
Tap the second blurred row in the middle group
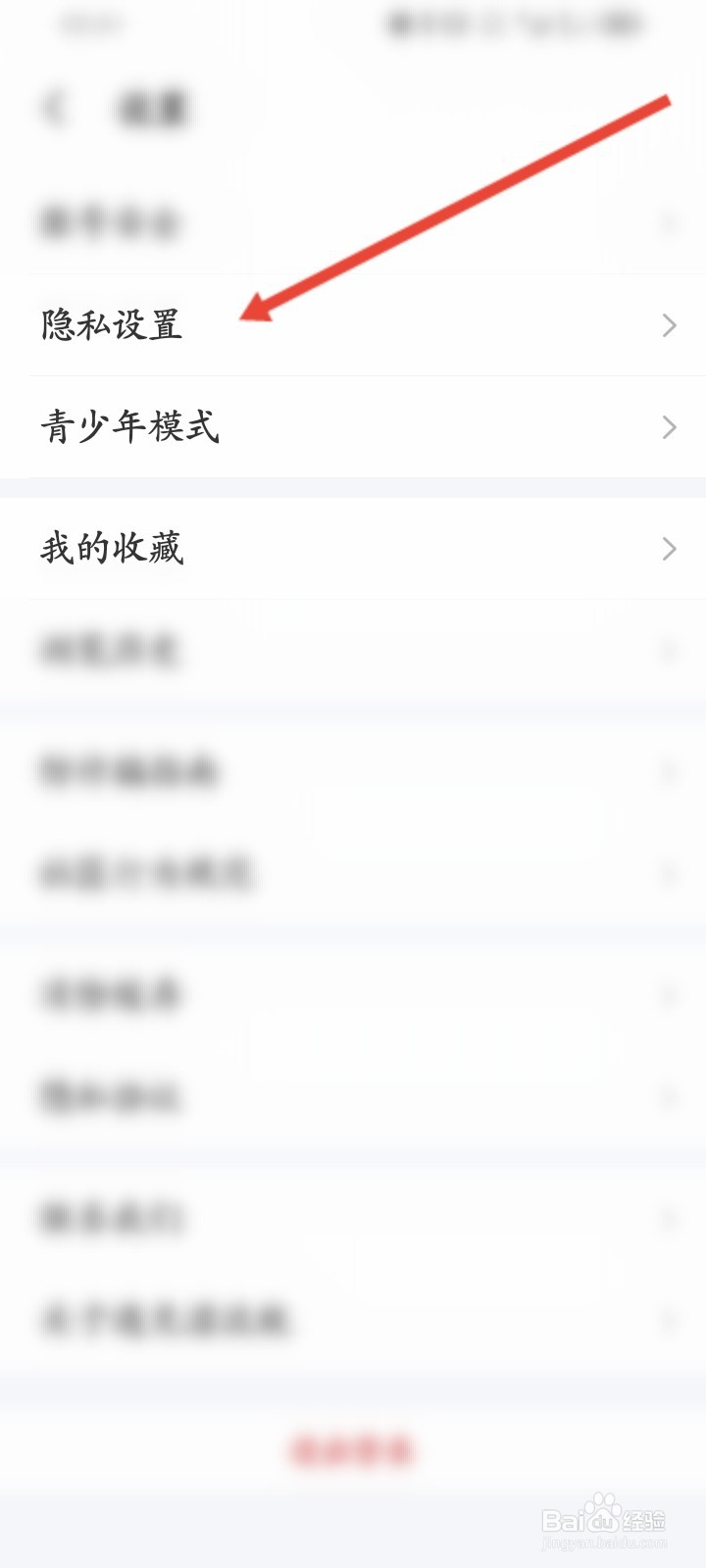pos(147,873)
